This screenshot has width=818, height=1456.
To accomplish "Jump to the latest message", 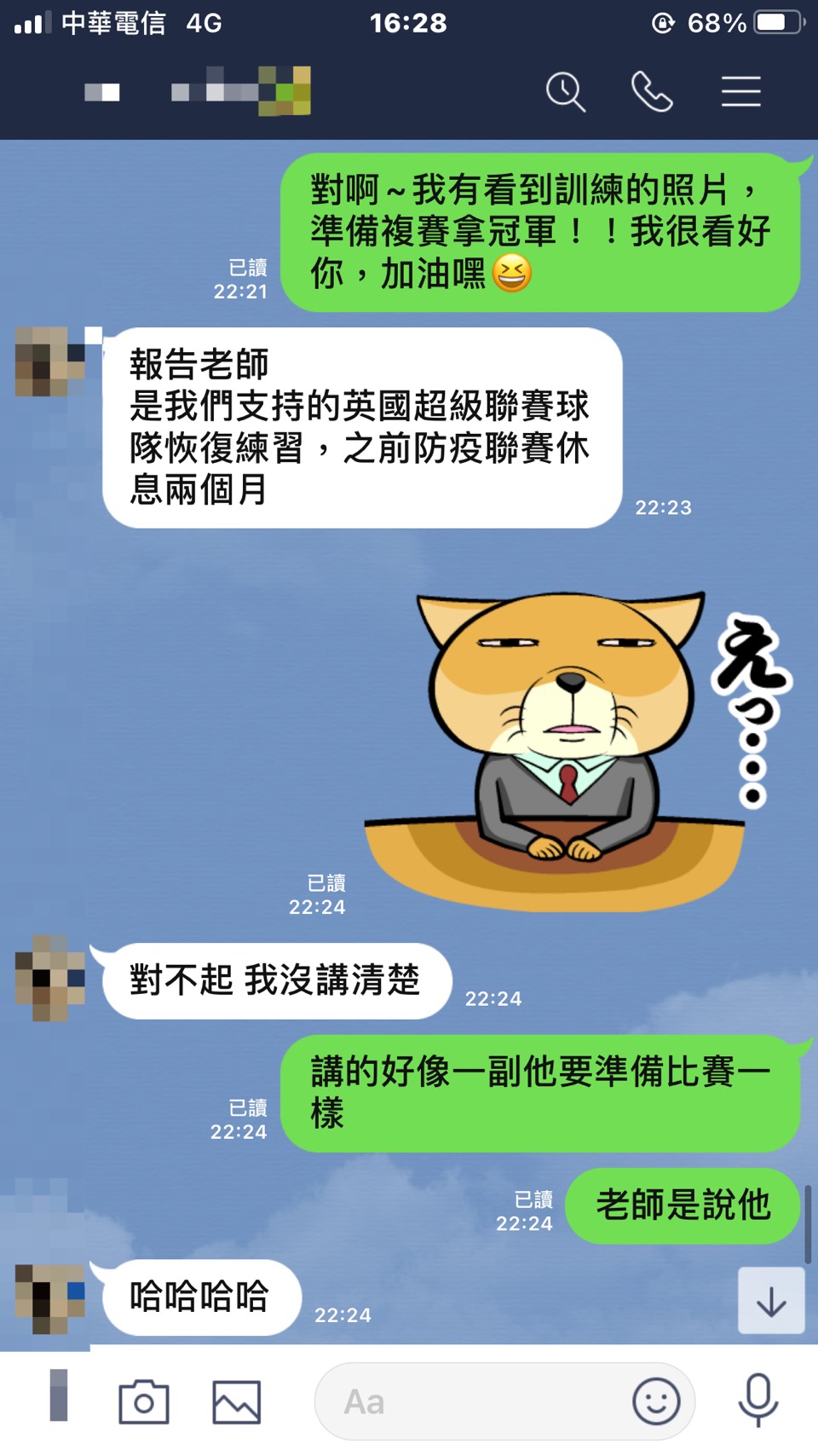I will (x=771, y=1301).
